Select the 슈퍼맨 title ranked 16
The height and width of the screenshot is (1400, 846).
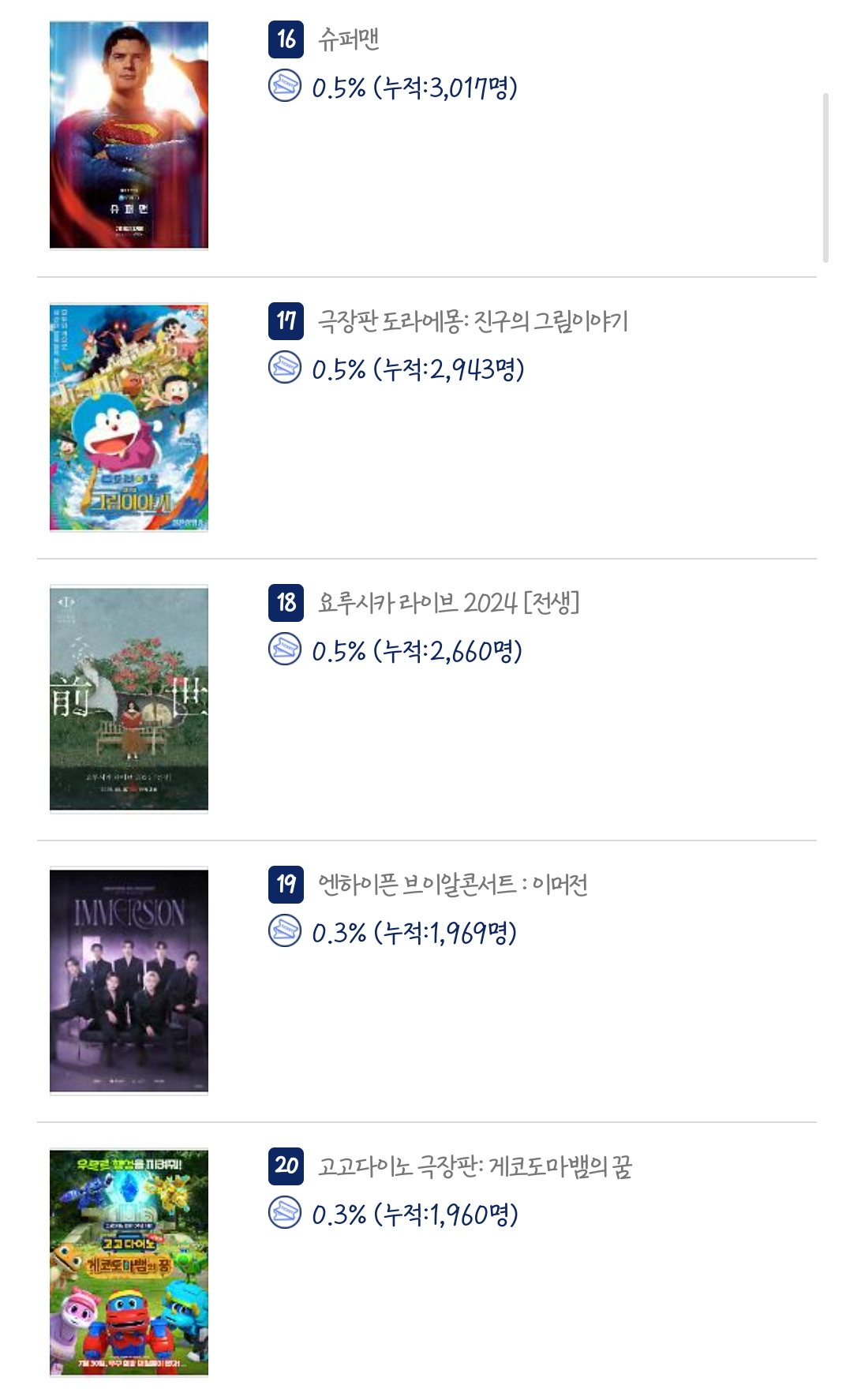point(349,39)
